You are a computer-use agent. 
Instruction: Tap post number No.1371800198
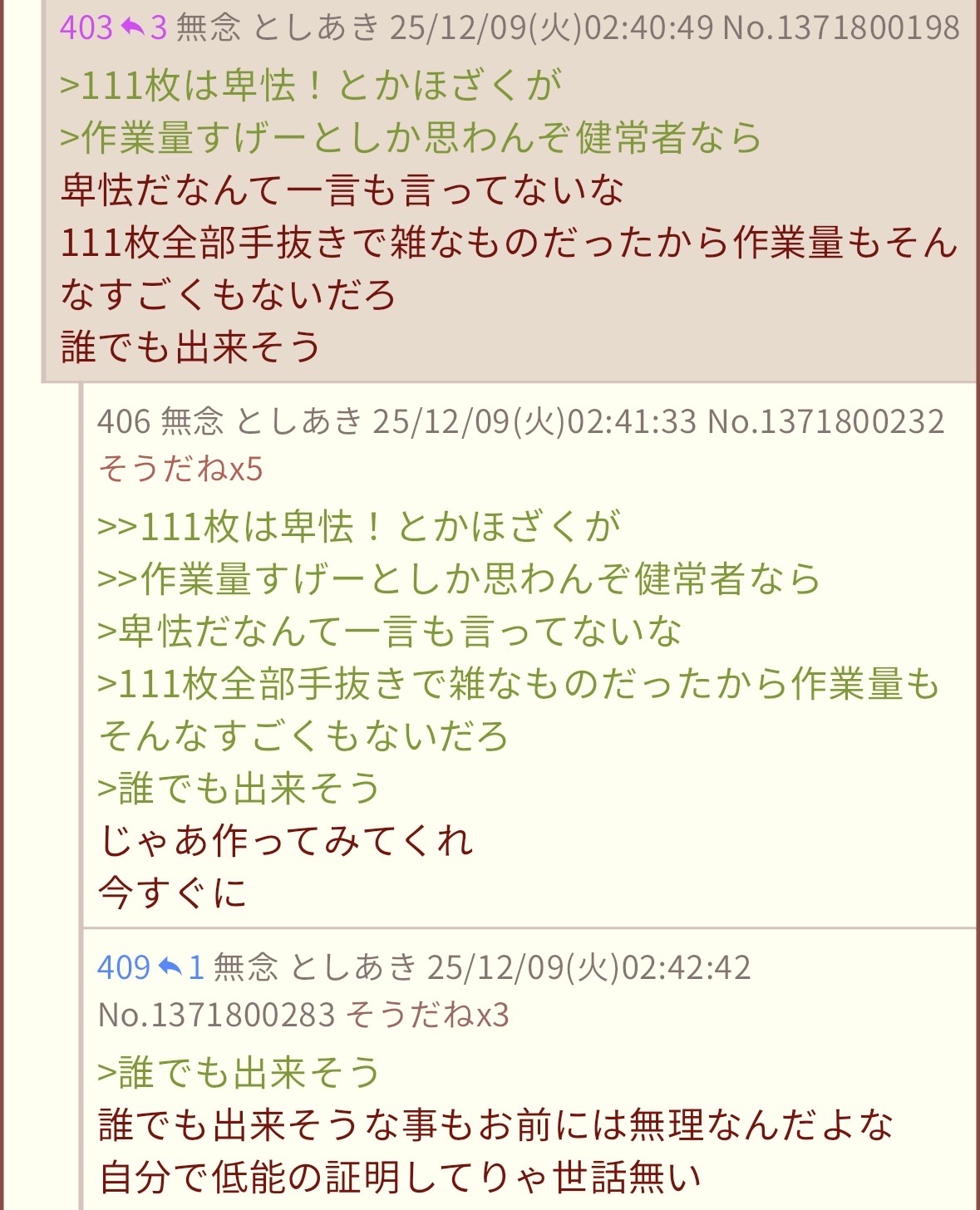click(840, 28)
